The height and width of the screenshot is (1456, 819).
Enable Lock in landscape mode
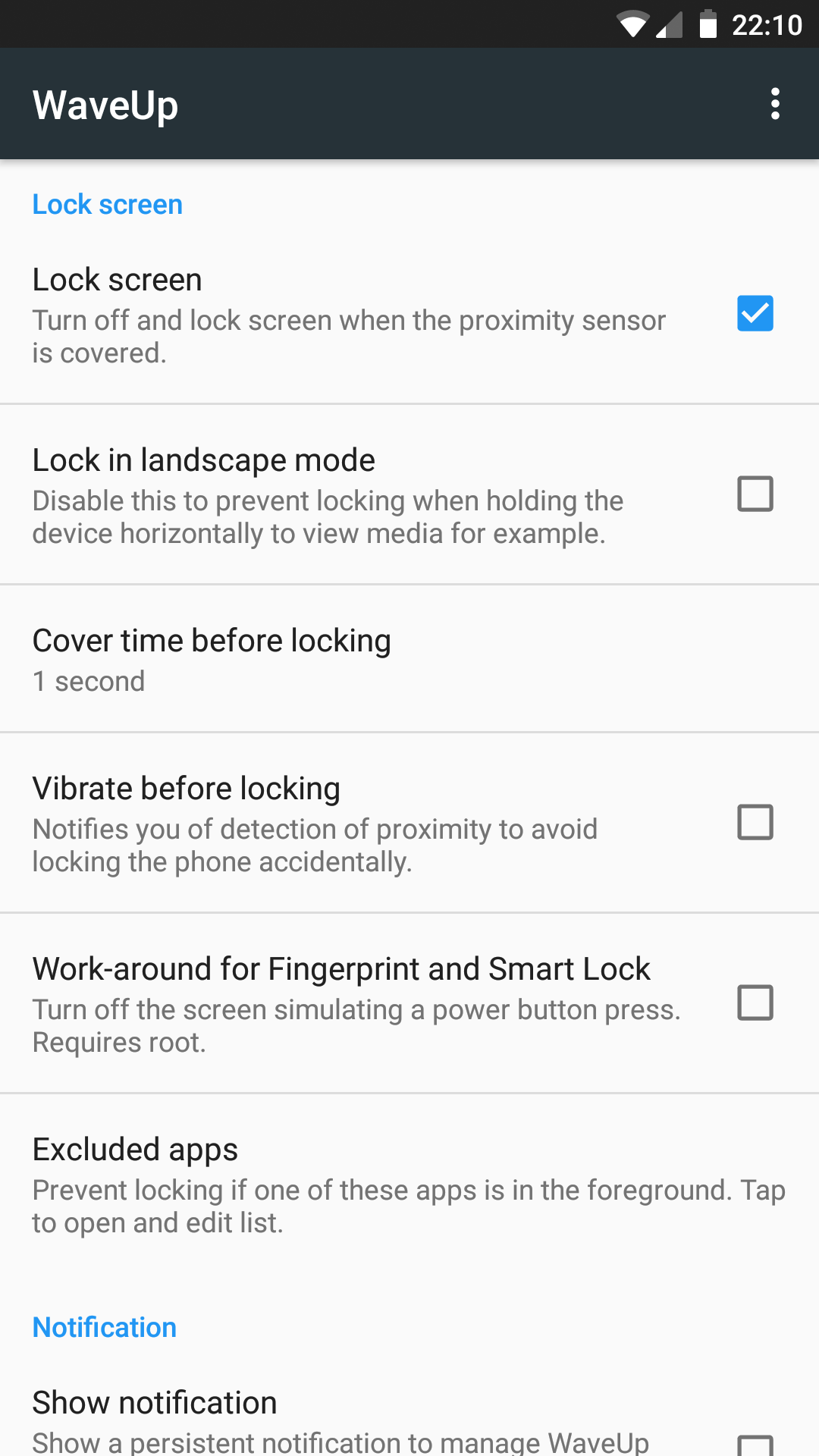point(755,494)
